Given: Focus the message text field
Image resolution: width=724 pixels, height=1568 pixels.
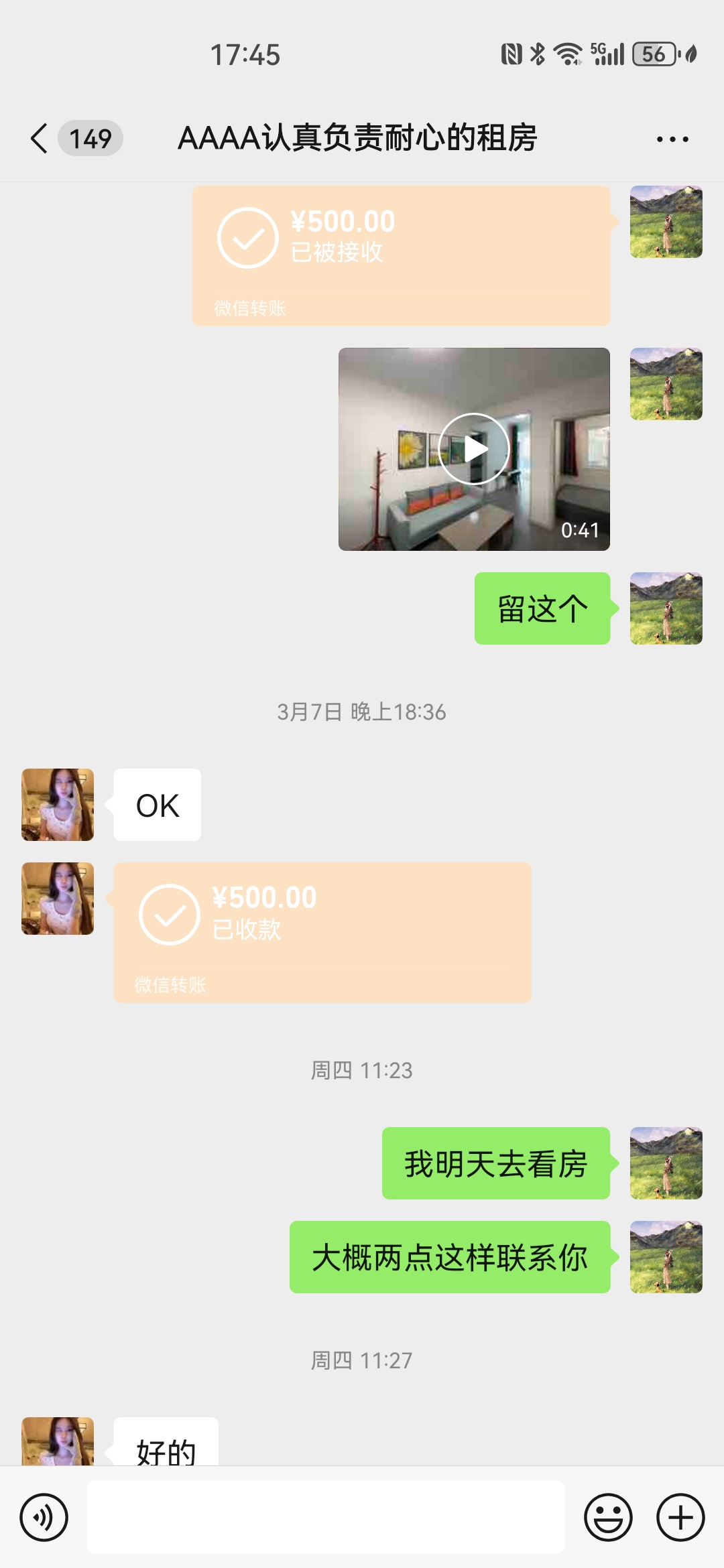Looking at the screenshot, I should click(326, 1517).
